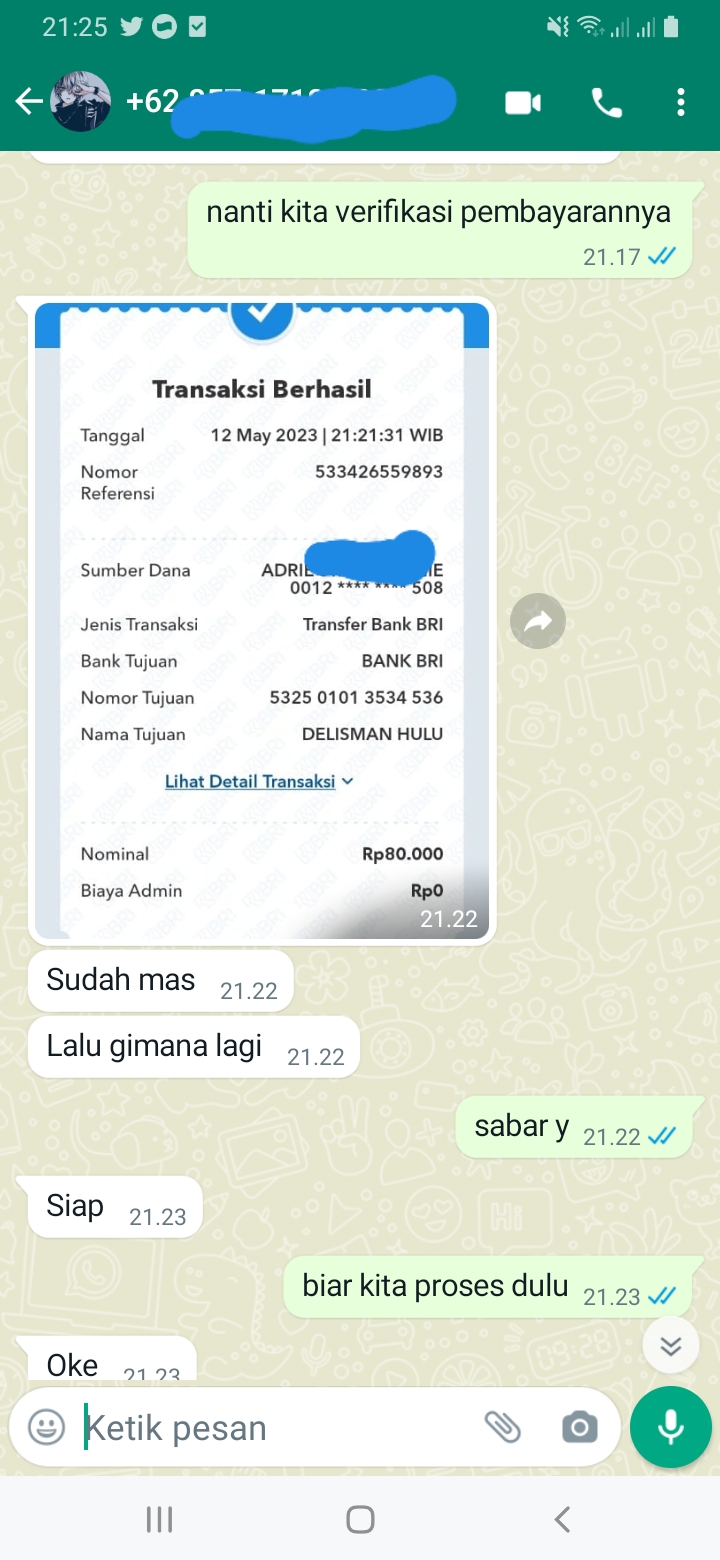Open the emoji picker
The image size is (720, 1560).
click(46, 1427)
